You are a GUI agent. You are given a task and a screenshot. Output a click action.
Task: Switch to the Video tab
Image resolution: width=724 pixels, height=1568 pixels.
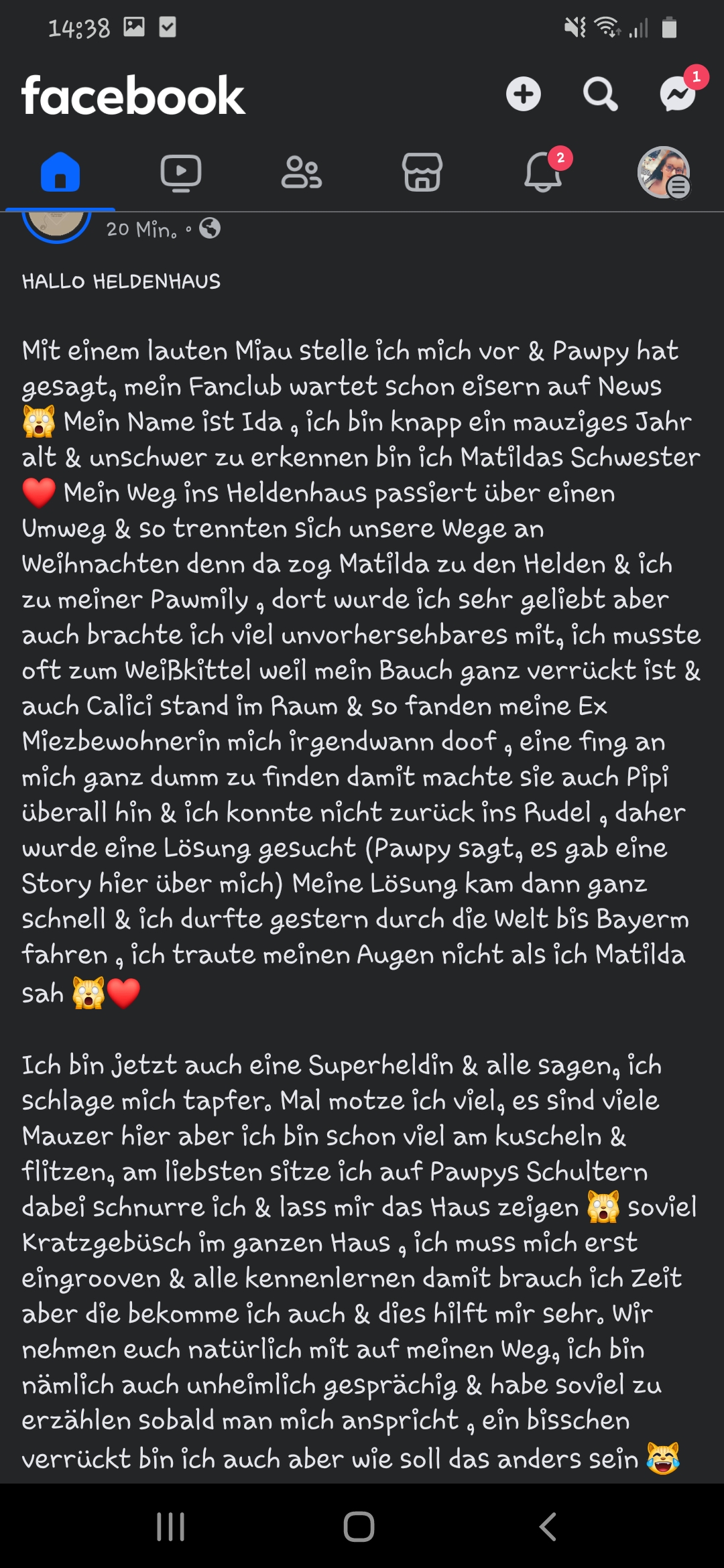coord(181,173)
